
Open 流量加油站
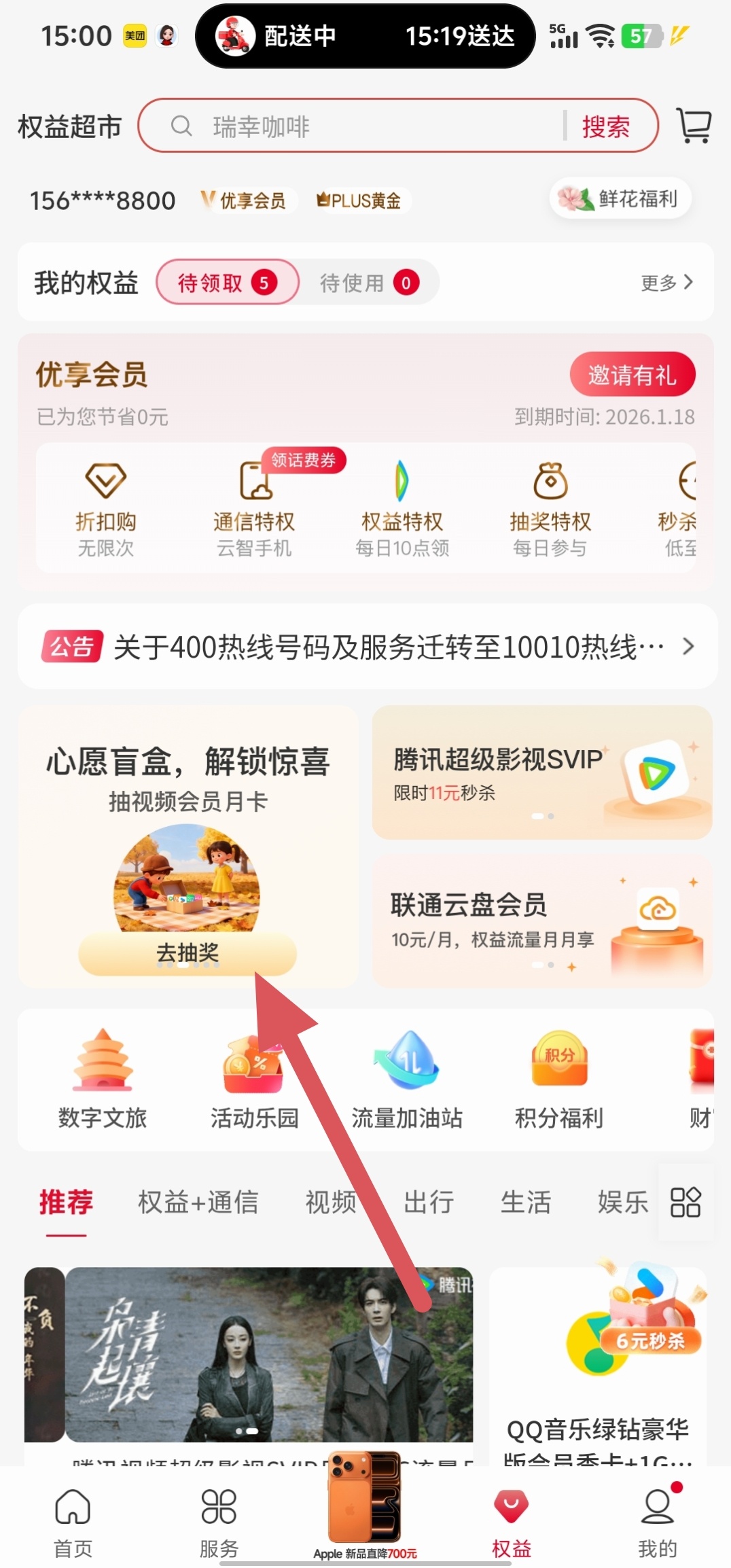click(x=407, y=1081)
